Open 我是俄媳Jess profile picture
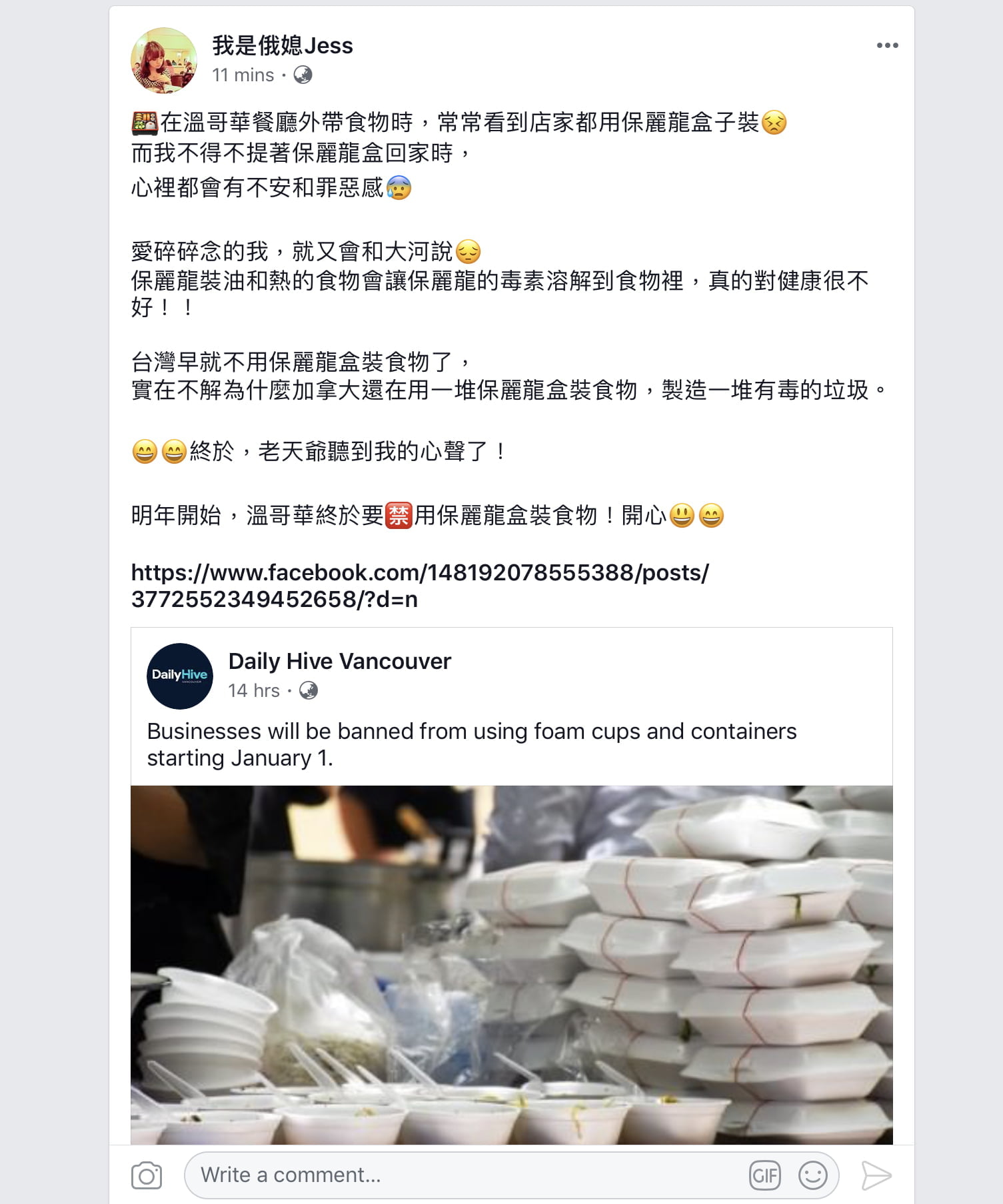Image resolution: width=1003 pixels, height=1204 pixels. 164,60
